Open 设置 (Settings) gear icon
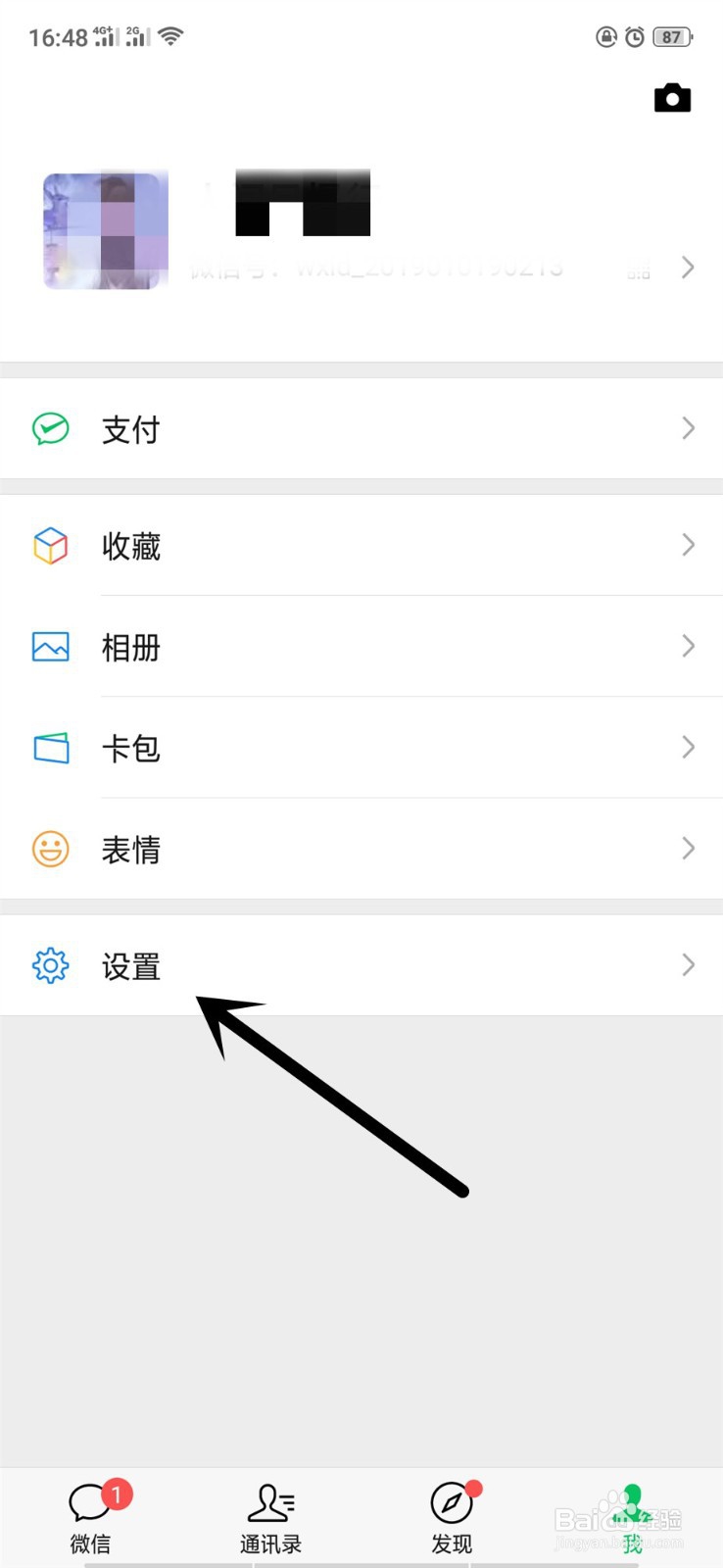The image size is (723, 1568). 50,965
